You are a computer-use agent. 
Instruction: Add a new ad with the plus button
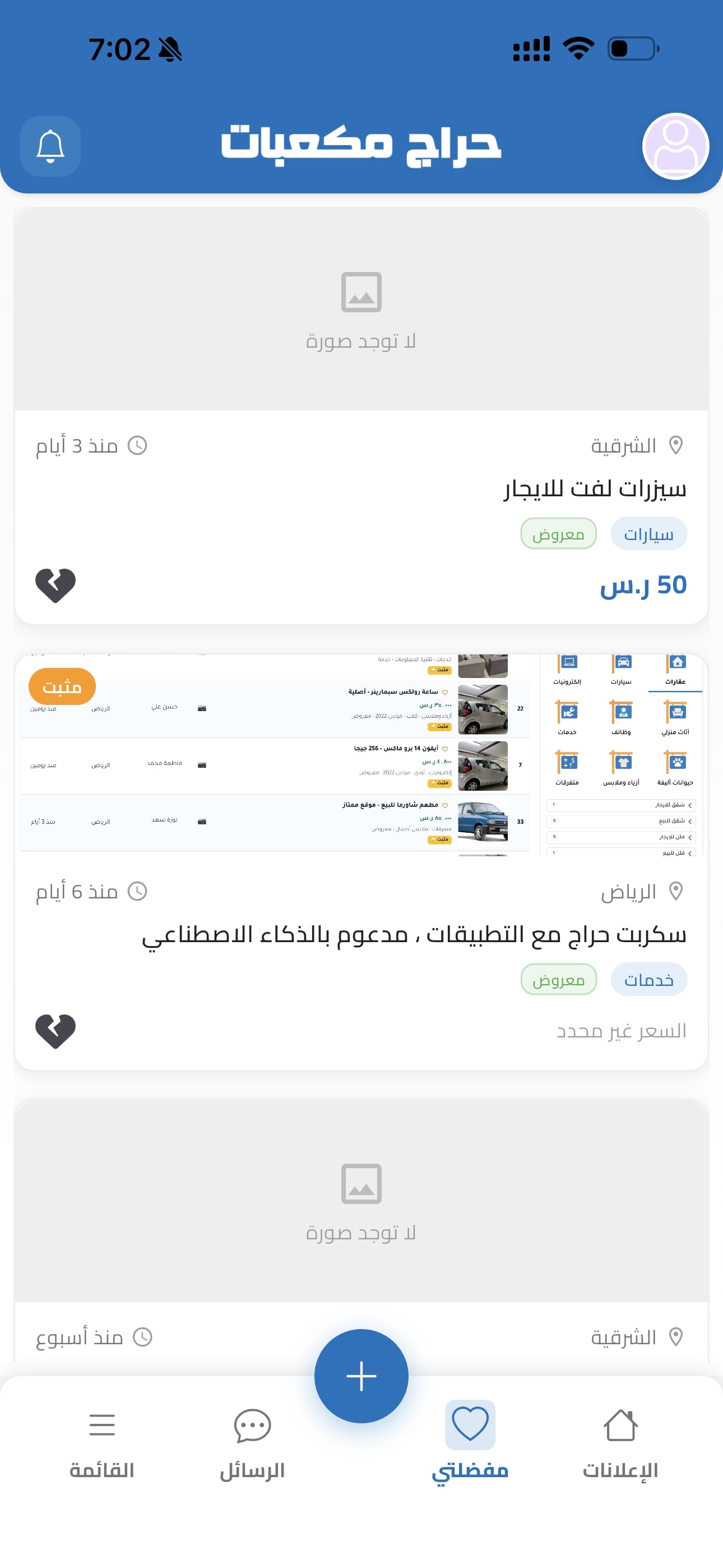(x=361, y=1376)
